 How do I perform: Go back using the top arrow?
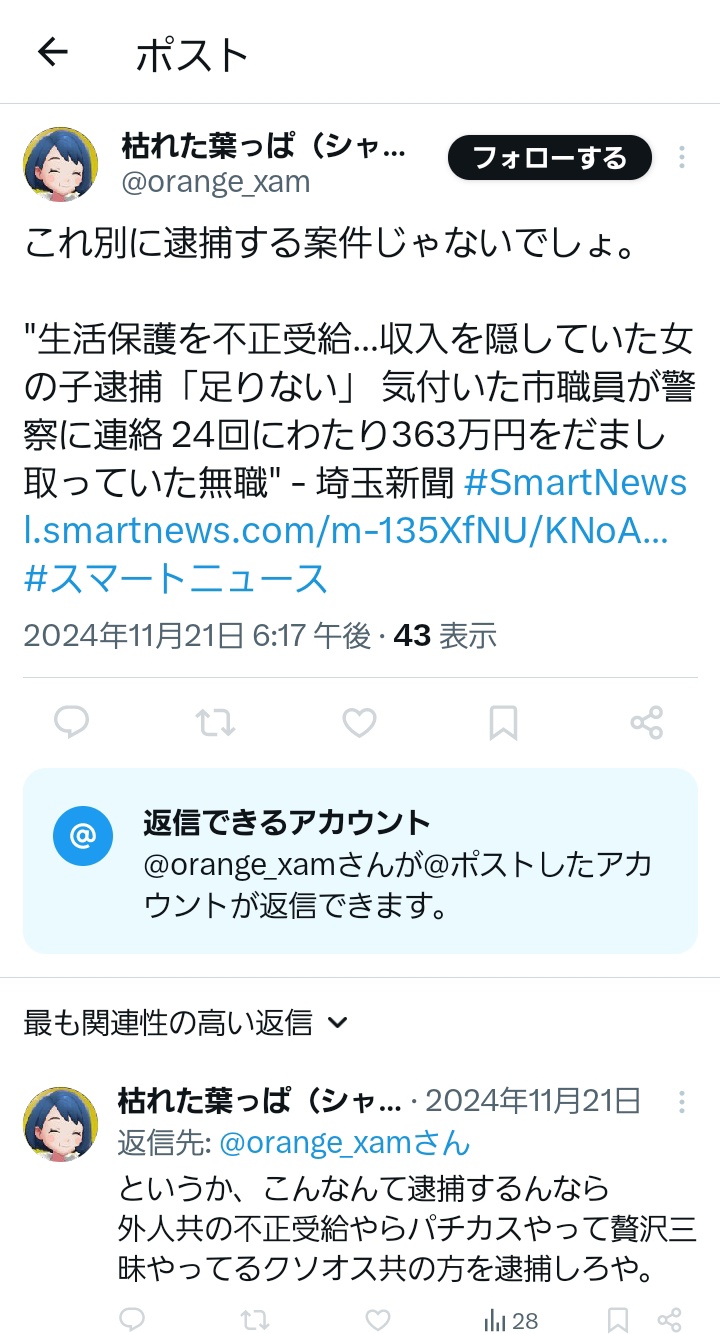click(x=52, y=52)
